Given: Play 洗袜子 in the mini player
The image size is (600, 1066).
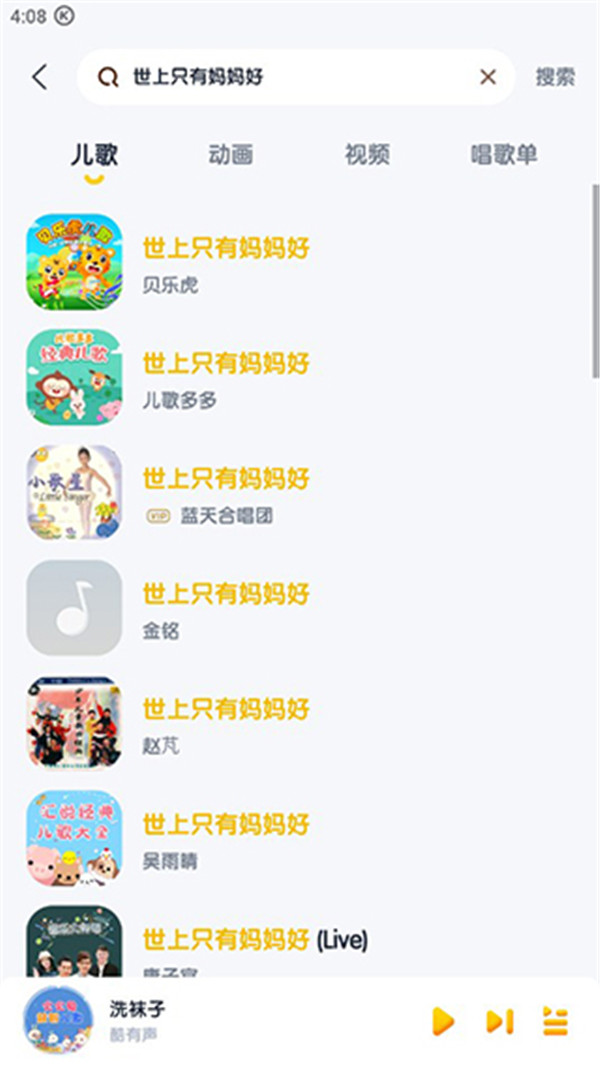Looking at the screenshot, I should pyautogui.click(x=442, y=1021).
